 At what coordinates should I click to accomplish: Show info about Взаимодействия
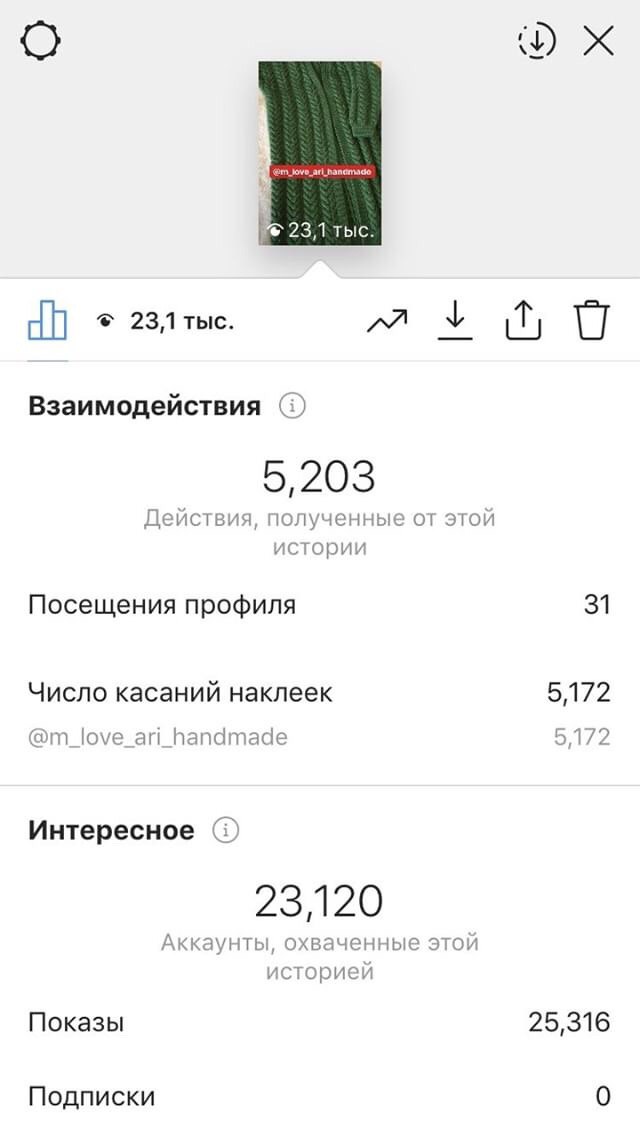coord(292,406)
